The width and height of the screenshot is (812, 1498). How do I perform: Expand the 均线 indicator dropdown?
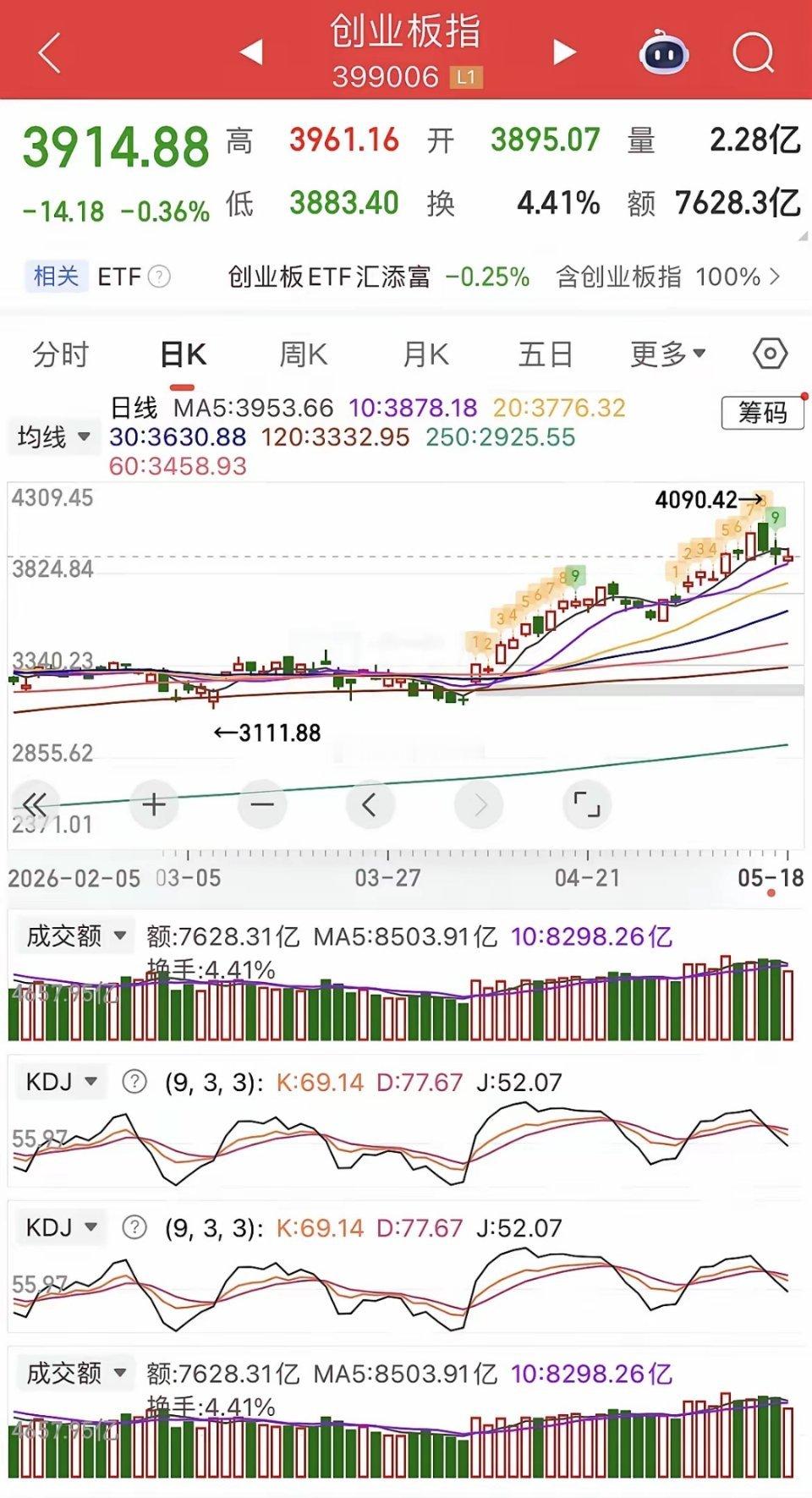54,437
